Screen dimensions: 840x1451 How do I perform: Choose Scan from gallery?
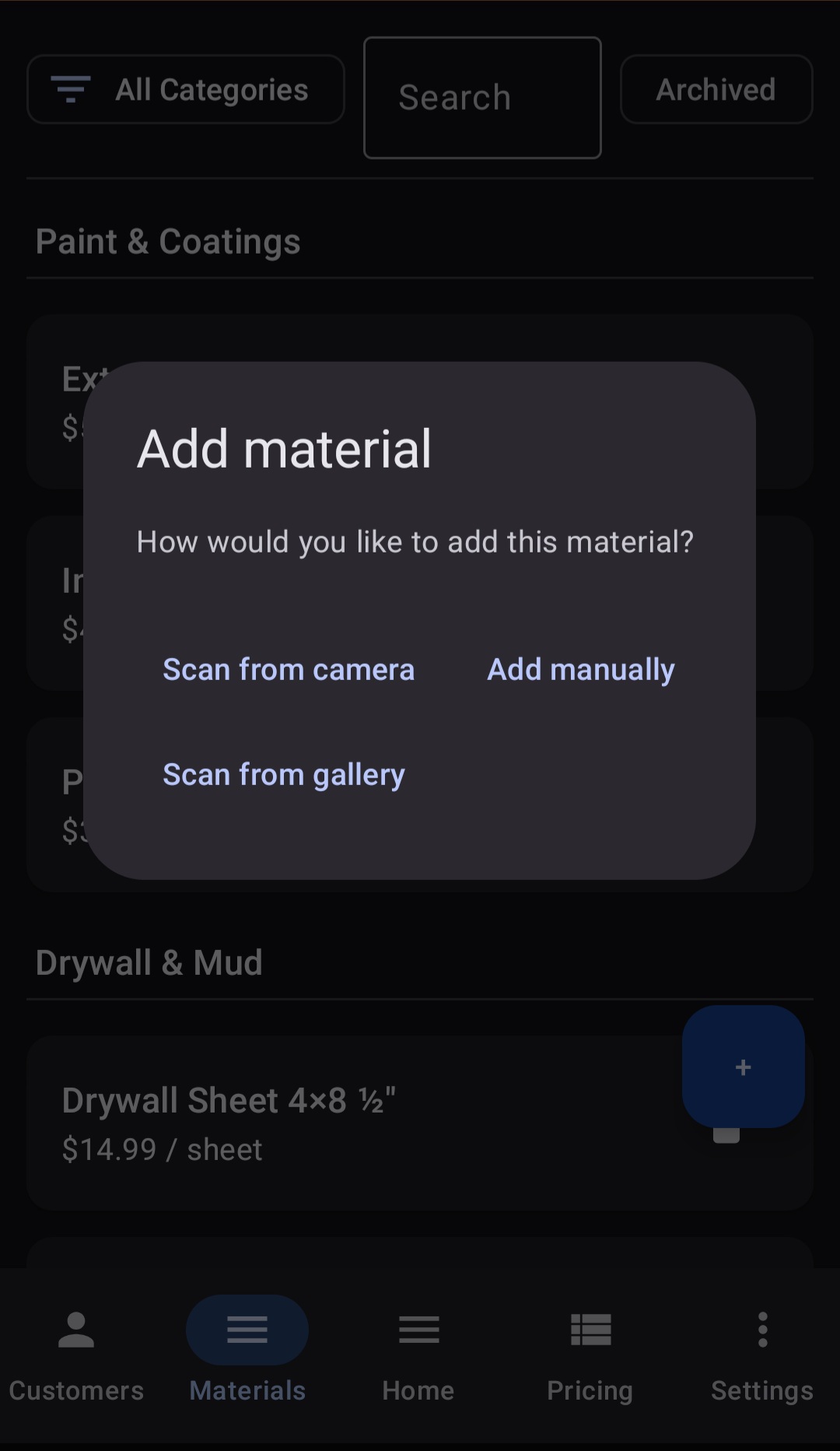pos(283,773)
